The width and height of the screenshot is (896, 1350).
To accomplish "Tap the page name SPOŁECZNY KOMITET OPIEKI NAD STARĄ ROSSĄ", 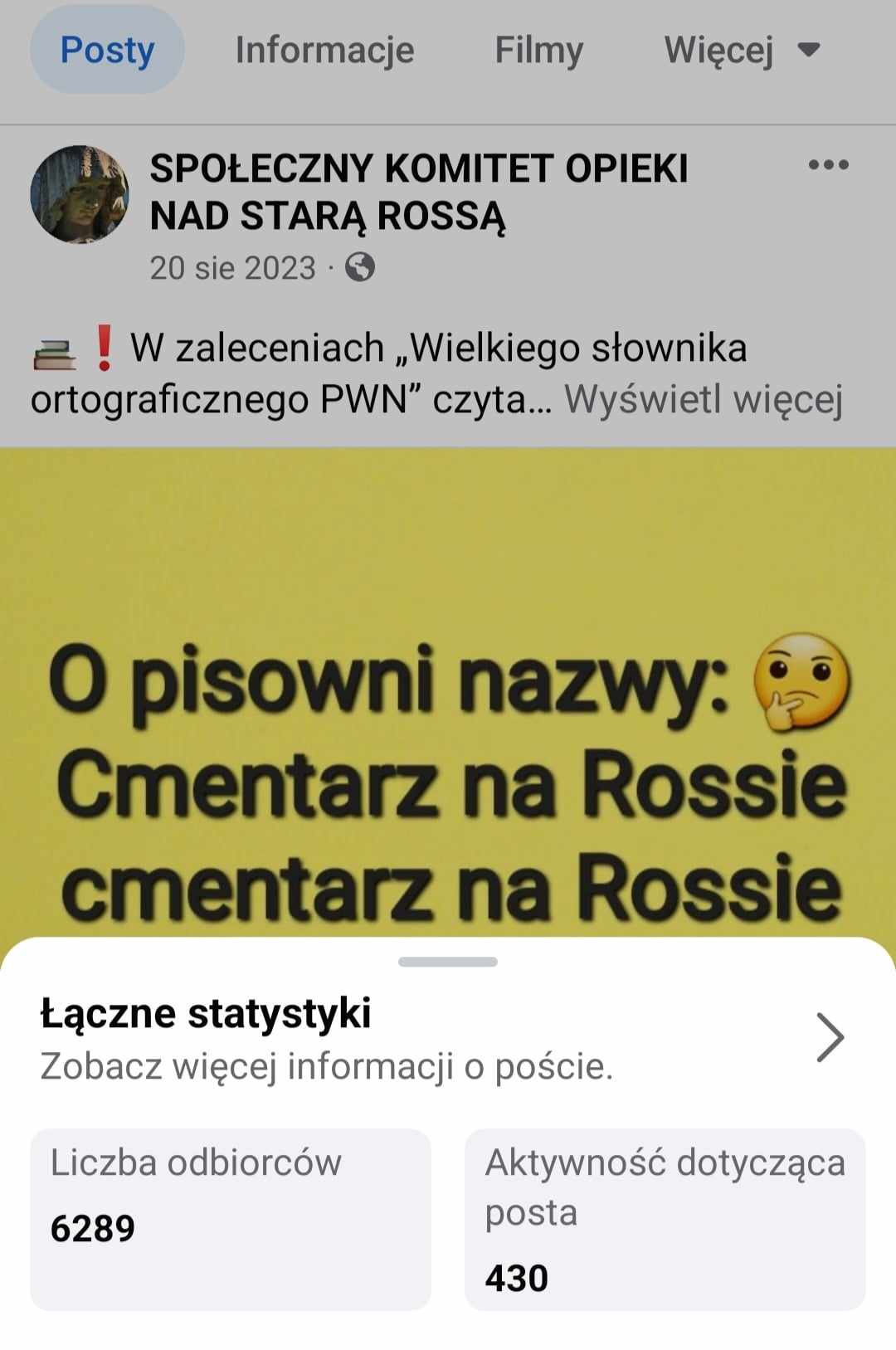I will coord(419,192).
